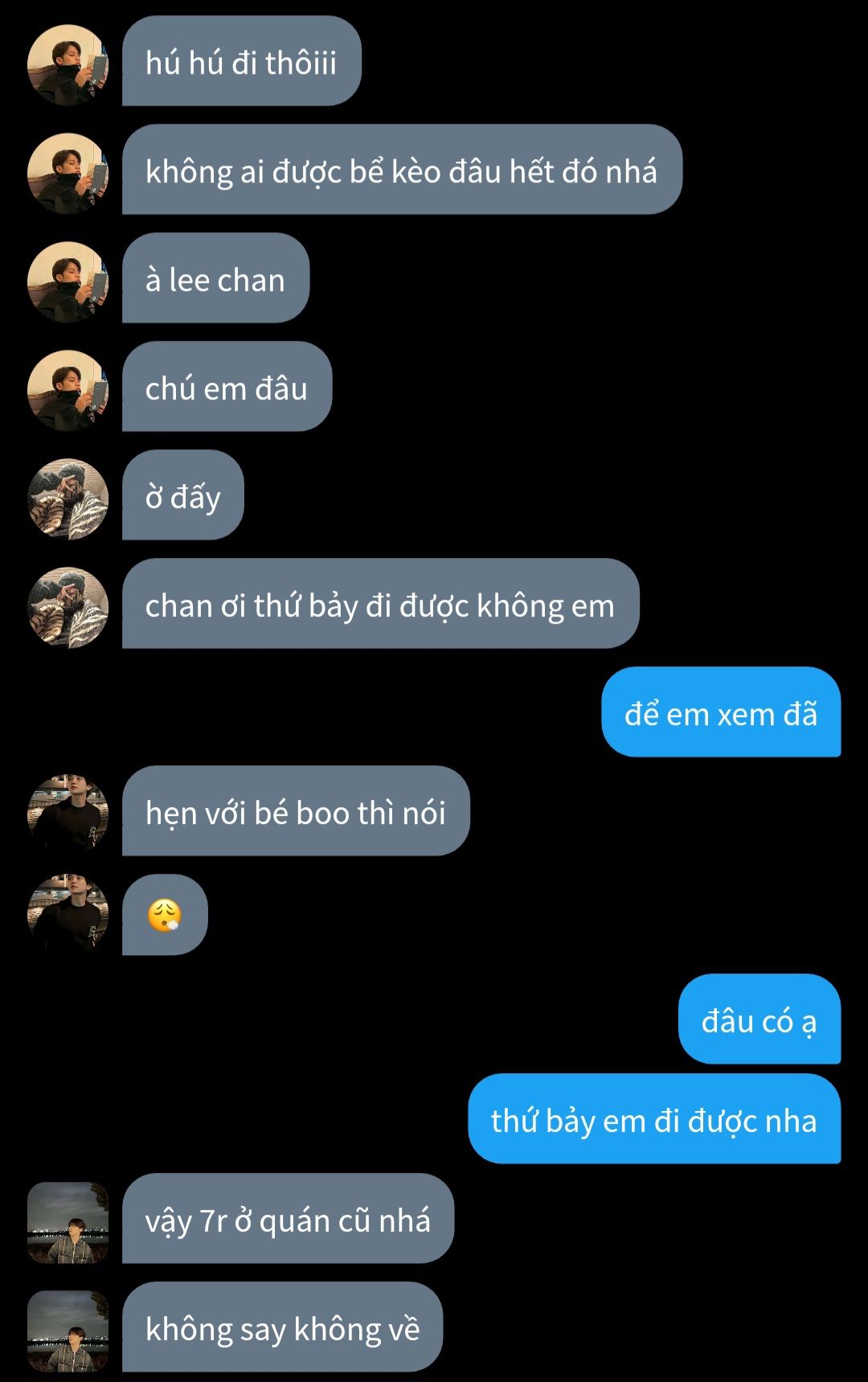Screen dimensions: 868x1382
Task: Open profile photo beside "vậy 7r ở quán cũ nhá"
Action: click(x=68, y=1223)
